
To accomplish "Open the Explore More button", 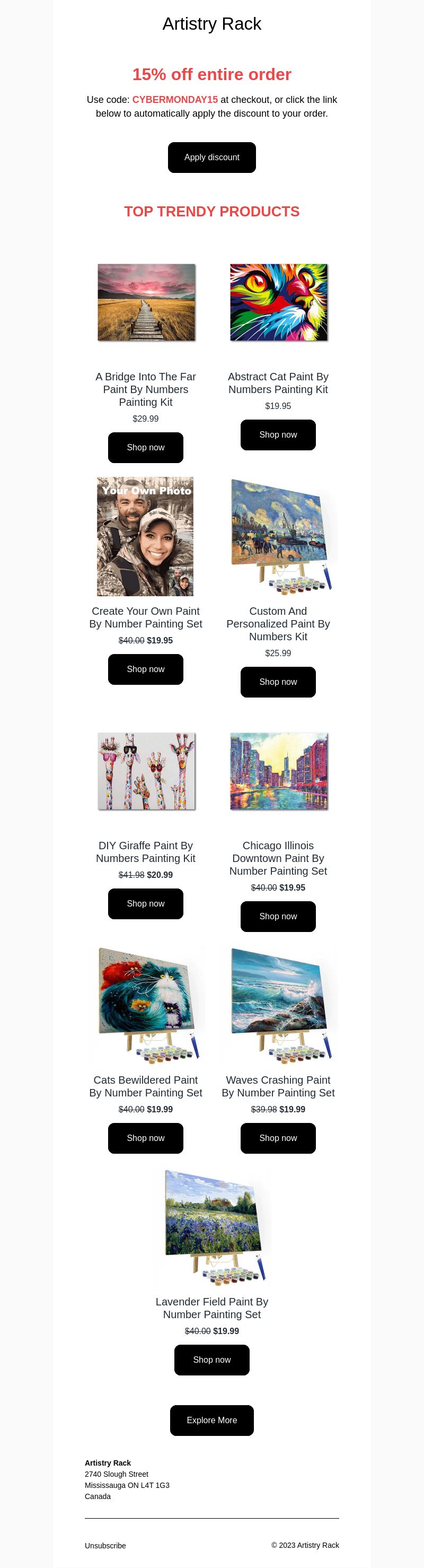I will (211, 1419).
